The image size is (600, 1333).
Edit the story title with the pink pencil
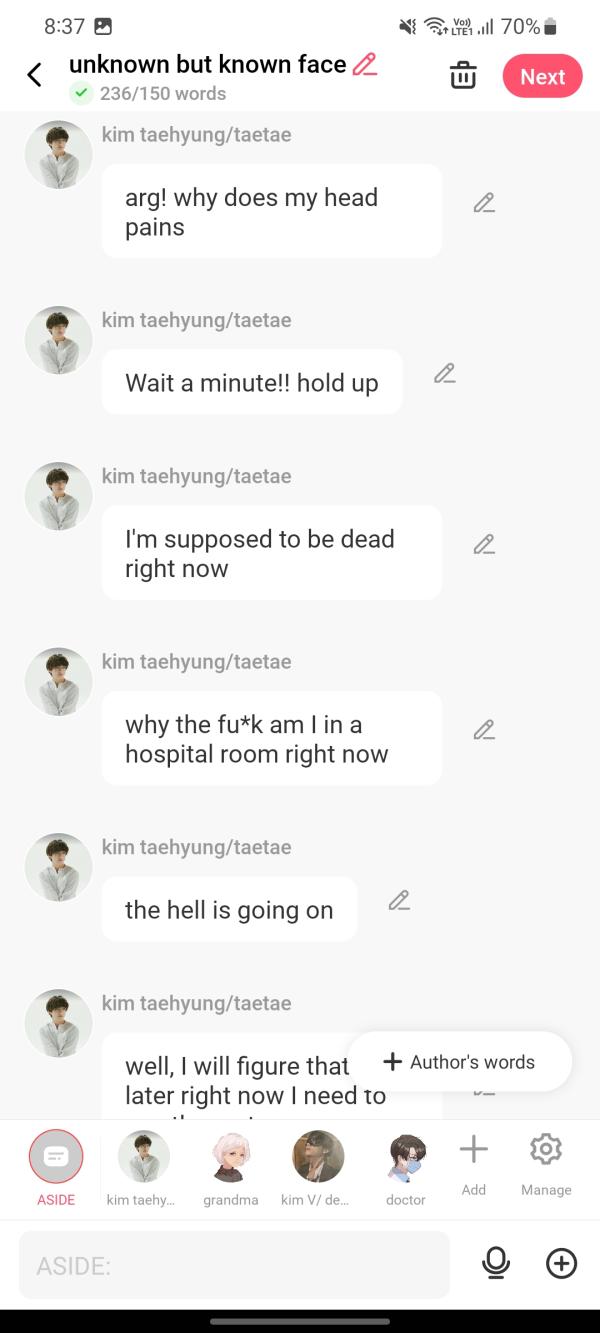(365, 65)
